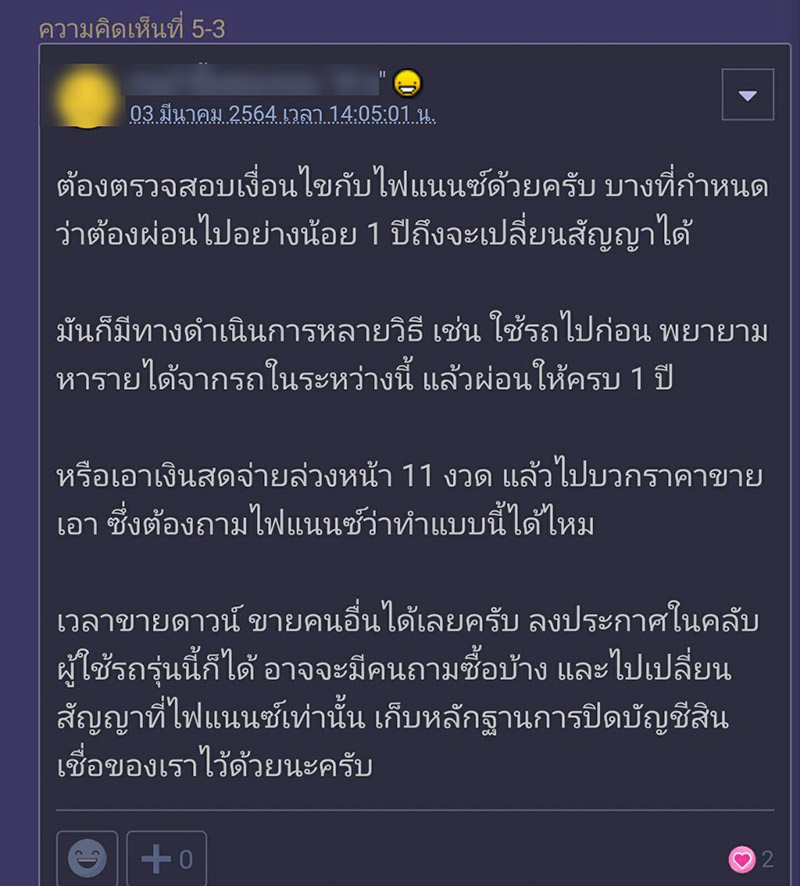800x886 pixels.
Task: Click the heart count on the bottom right
Action: tap(769, 858)
